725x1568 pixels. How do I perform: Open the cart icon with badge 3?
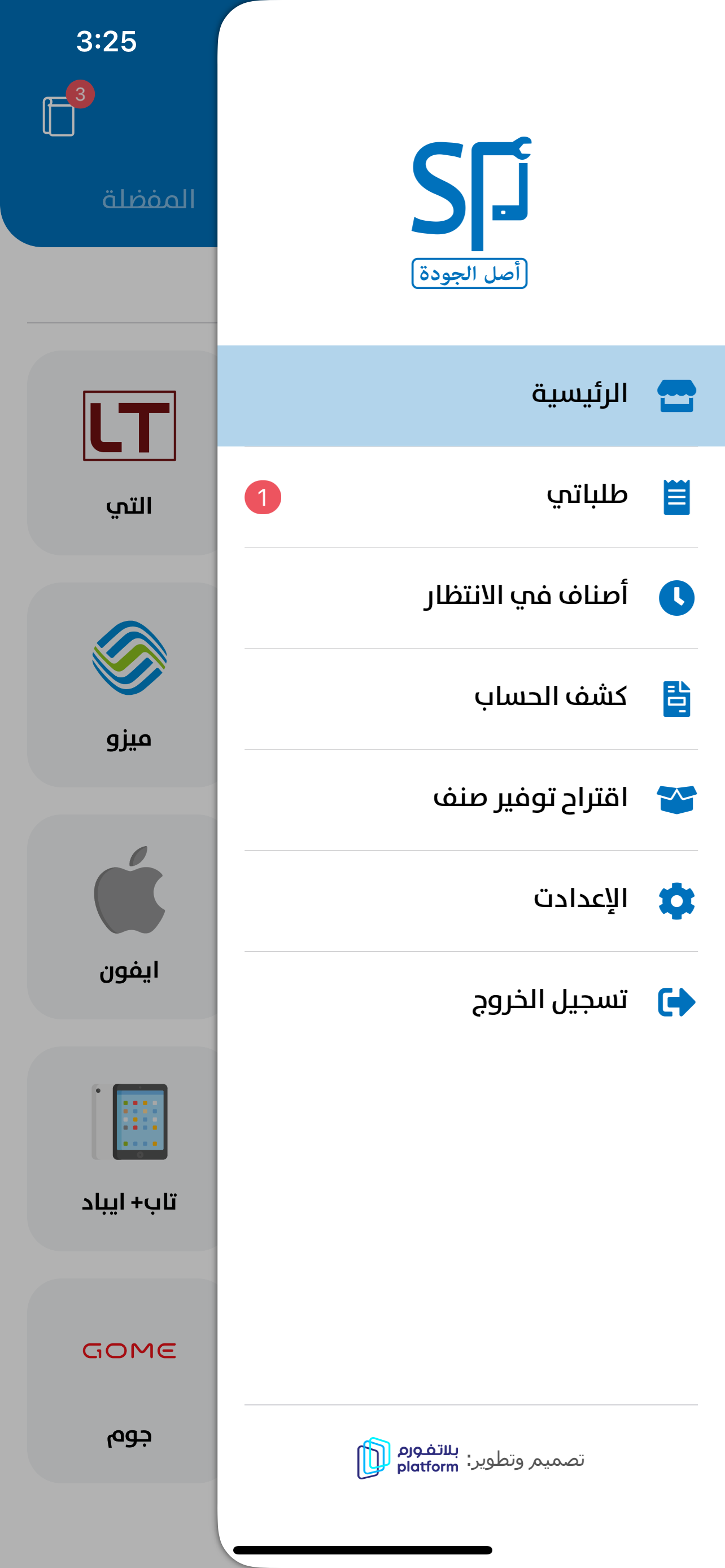(60, 115)
